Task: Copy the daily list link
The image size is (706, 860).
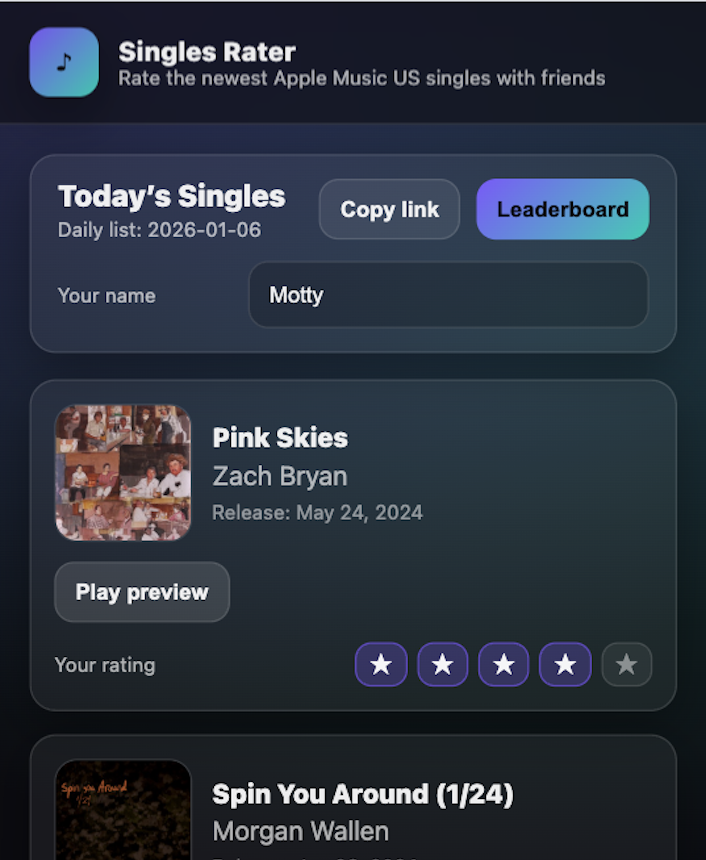Action: (x=389, y=209)
